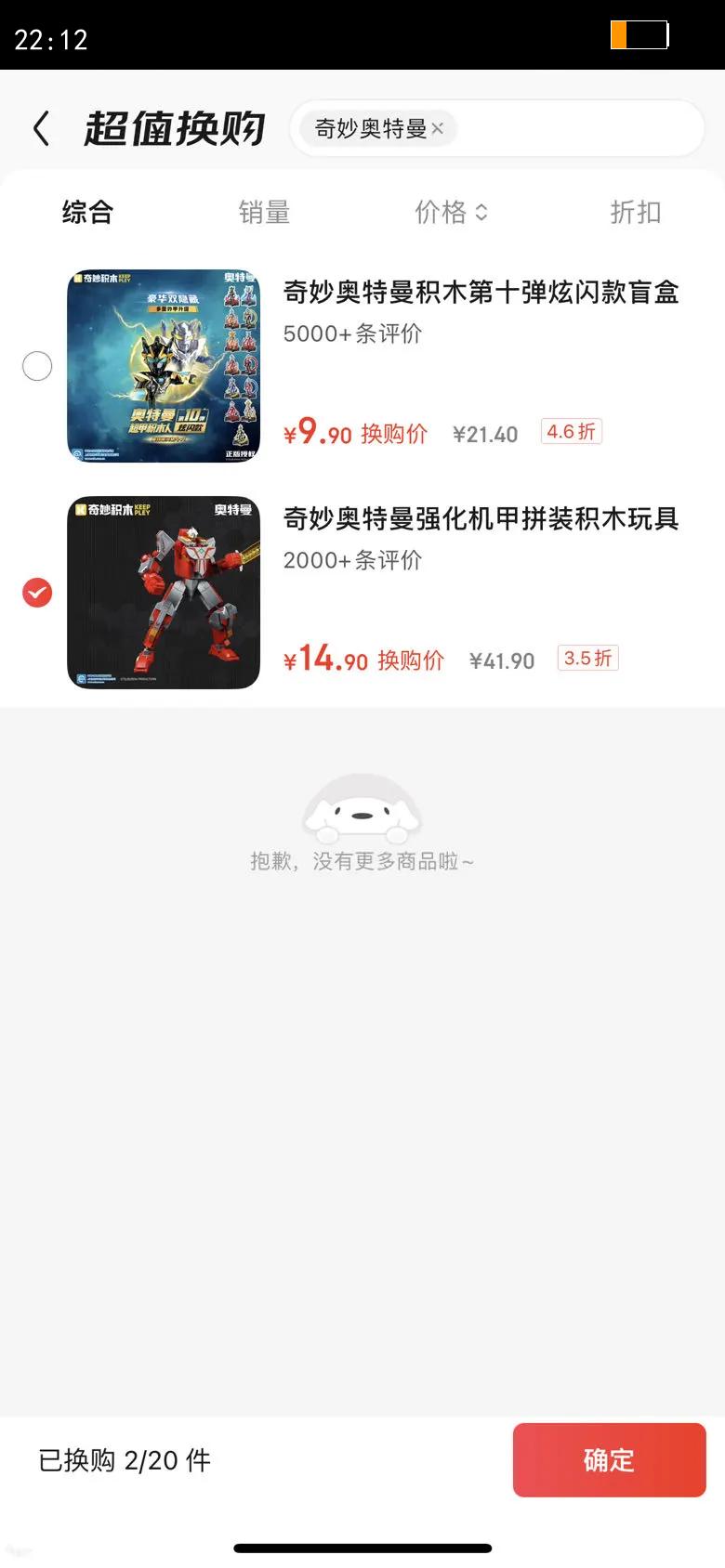The height and width of the screenshot is (1568, 725).
Task: Remove the 奇妙奥特曼 search chip
Action: pos(438,128)
